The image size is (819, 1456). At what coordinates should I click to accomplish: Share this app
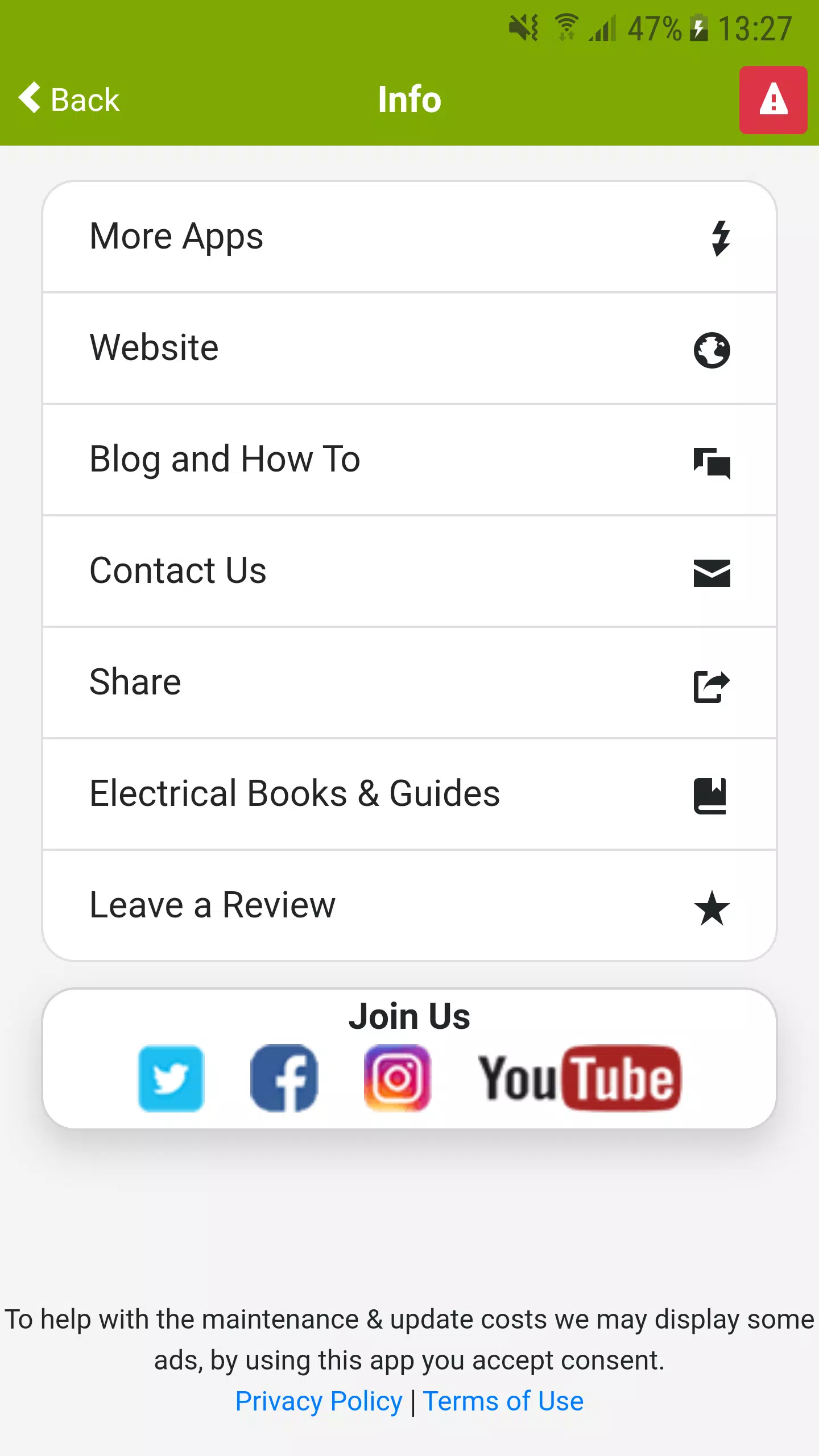point(409,682)
